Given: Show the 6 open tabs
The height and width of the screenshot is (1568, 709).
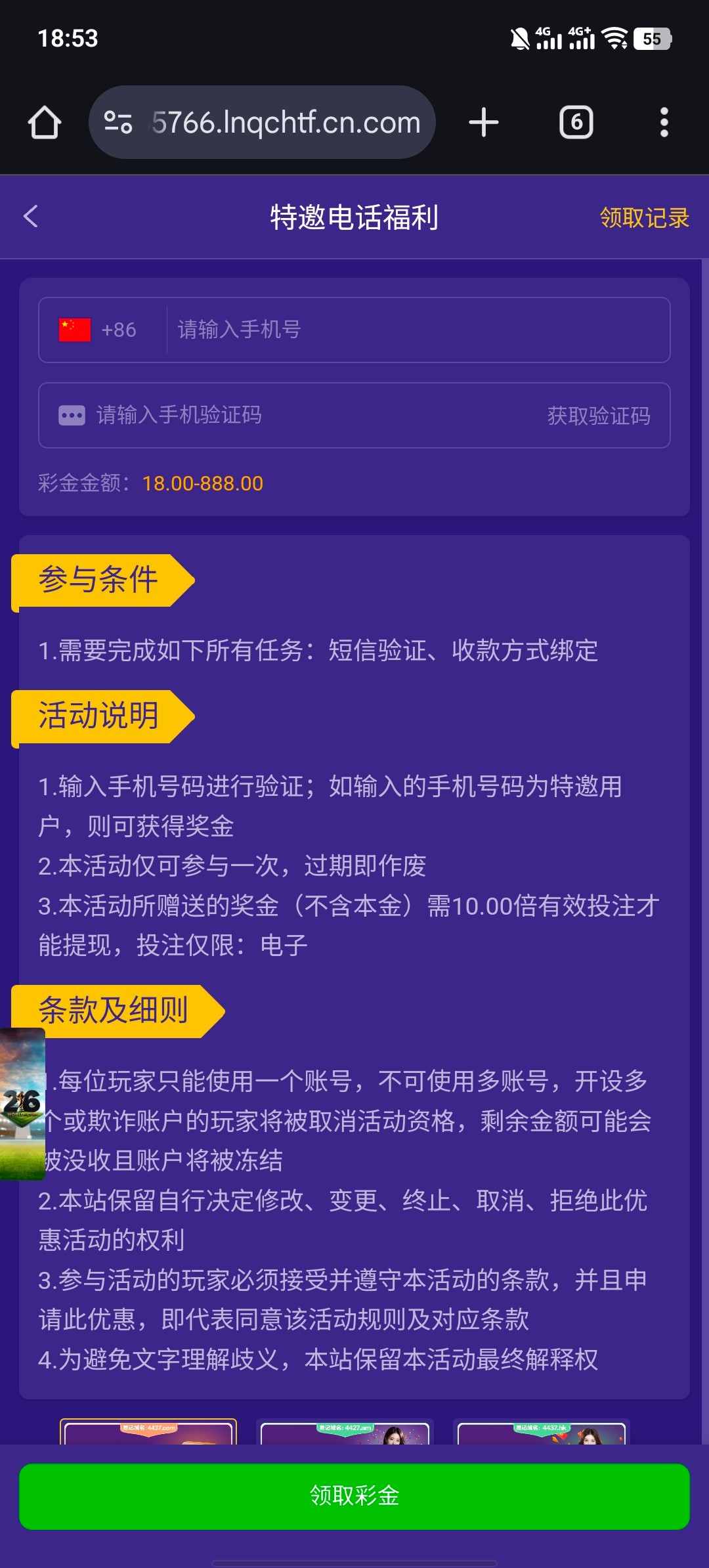Looking at the screenshot, I should pos(576,123).
